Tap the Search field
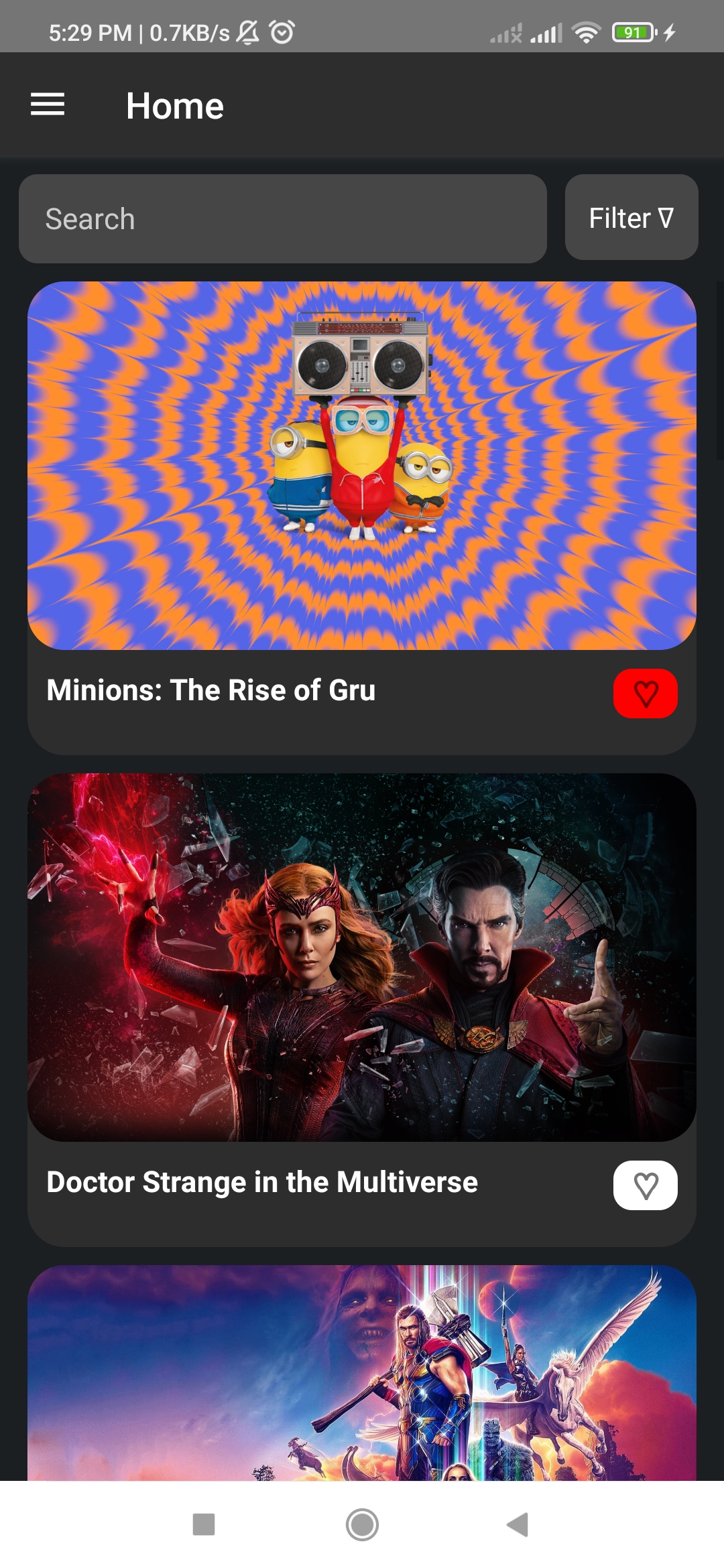This screenshot has height=1568, width=724. (282, 218)
